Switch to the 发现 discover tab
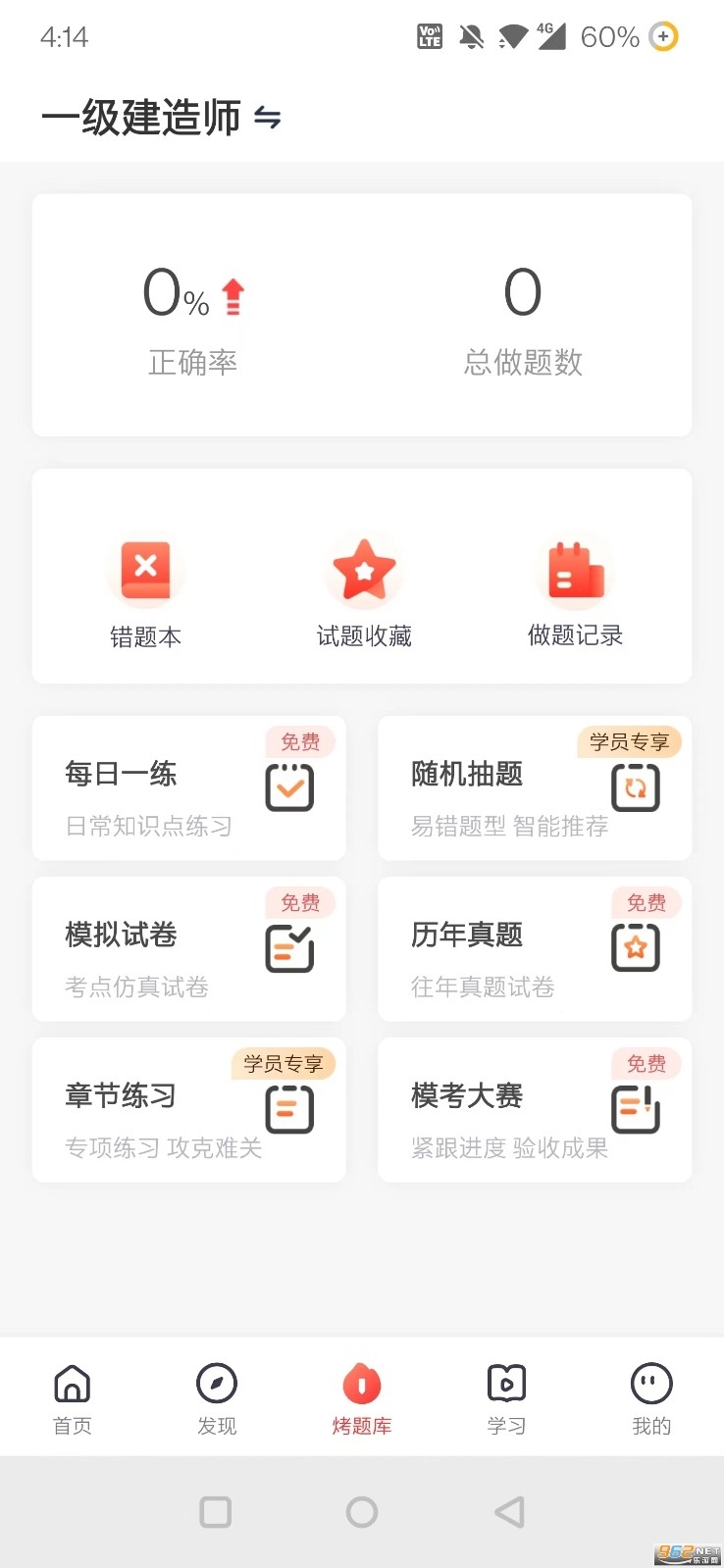Viewport: 724px width, 1568px height. pyautogui.click(x=217, y=1399)
